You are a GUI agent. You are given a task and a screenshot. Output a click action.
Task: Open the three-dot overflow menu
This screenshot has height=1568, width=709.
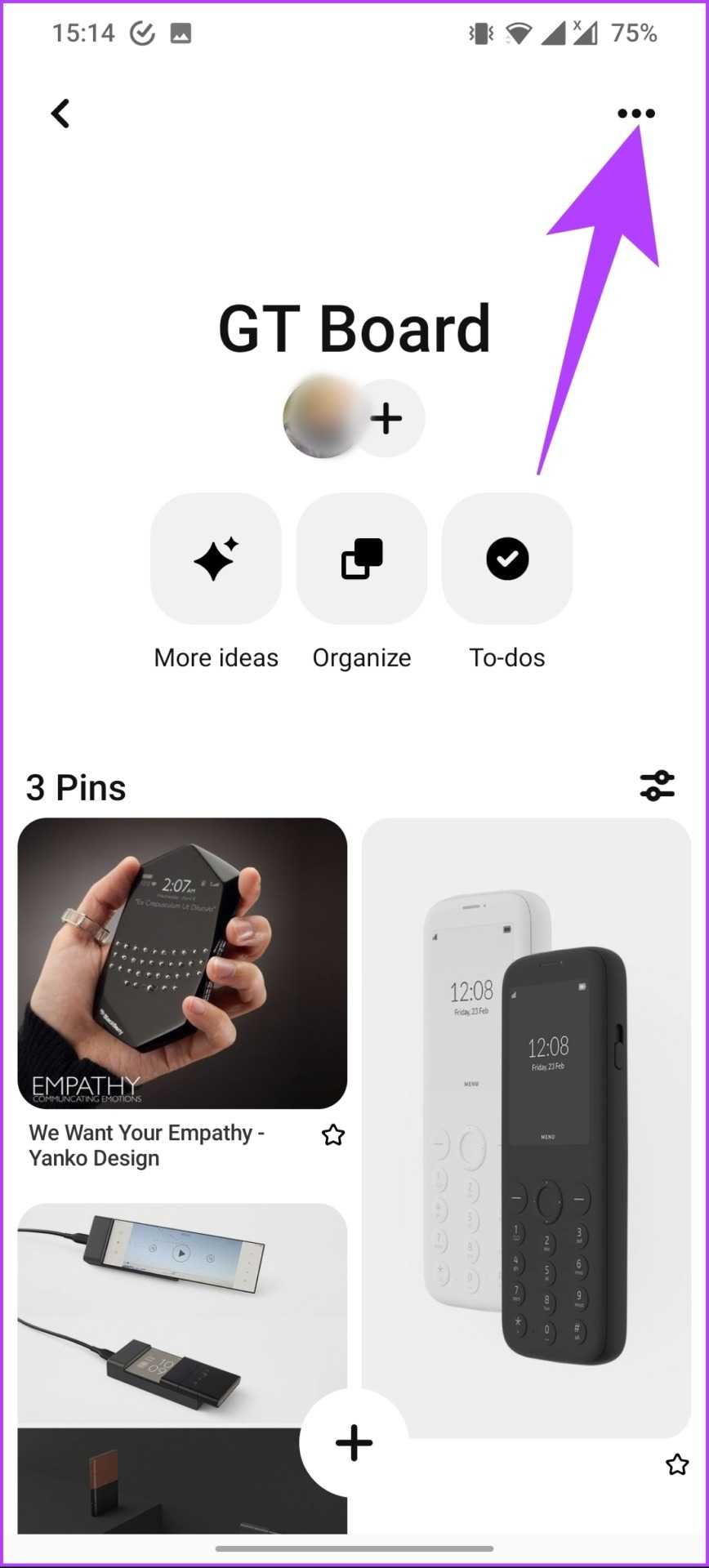(x=635, y=114)
